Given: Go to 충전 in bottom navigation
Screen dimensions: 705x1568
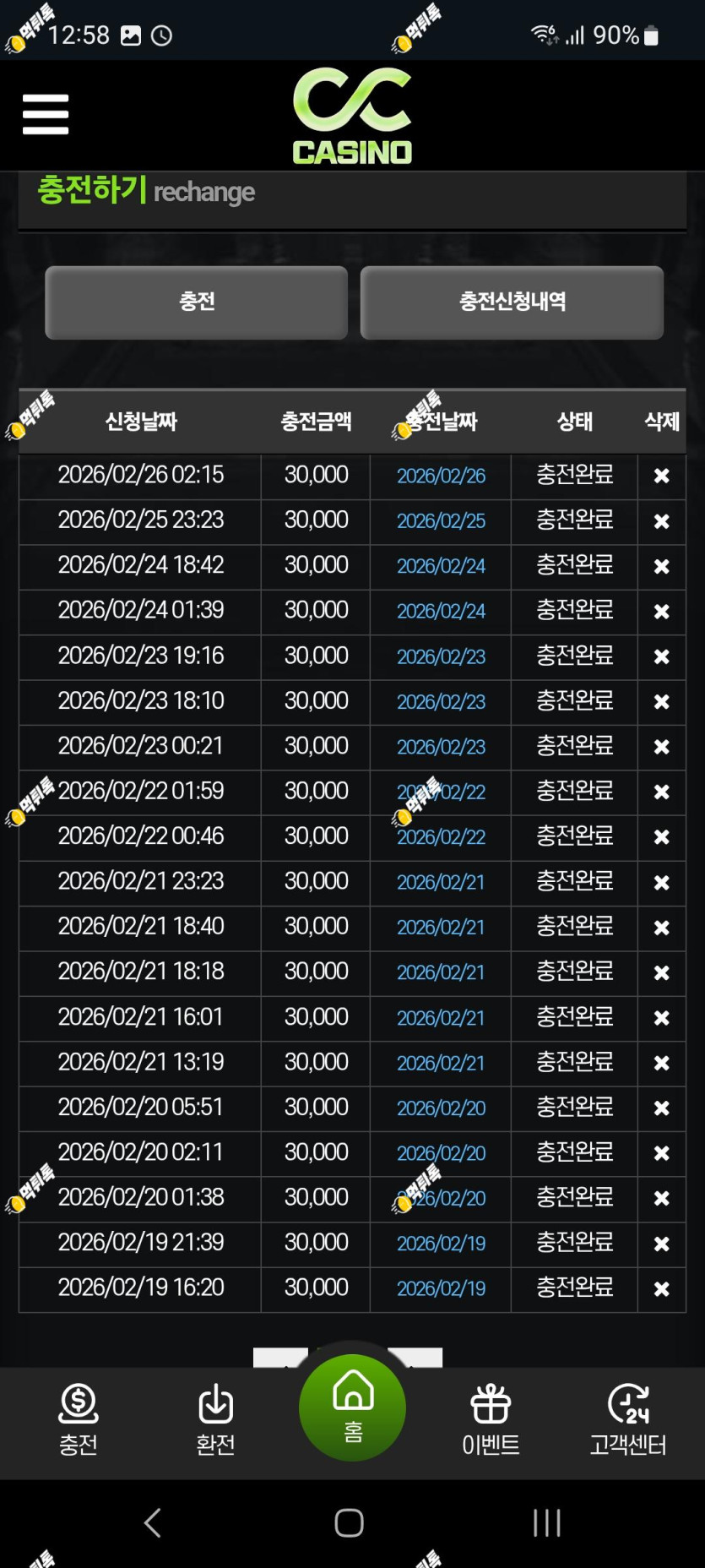Looking at the screenshot, I should click(x=79, y=1421).
